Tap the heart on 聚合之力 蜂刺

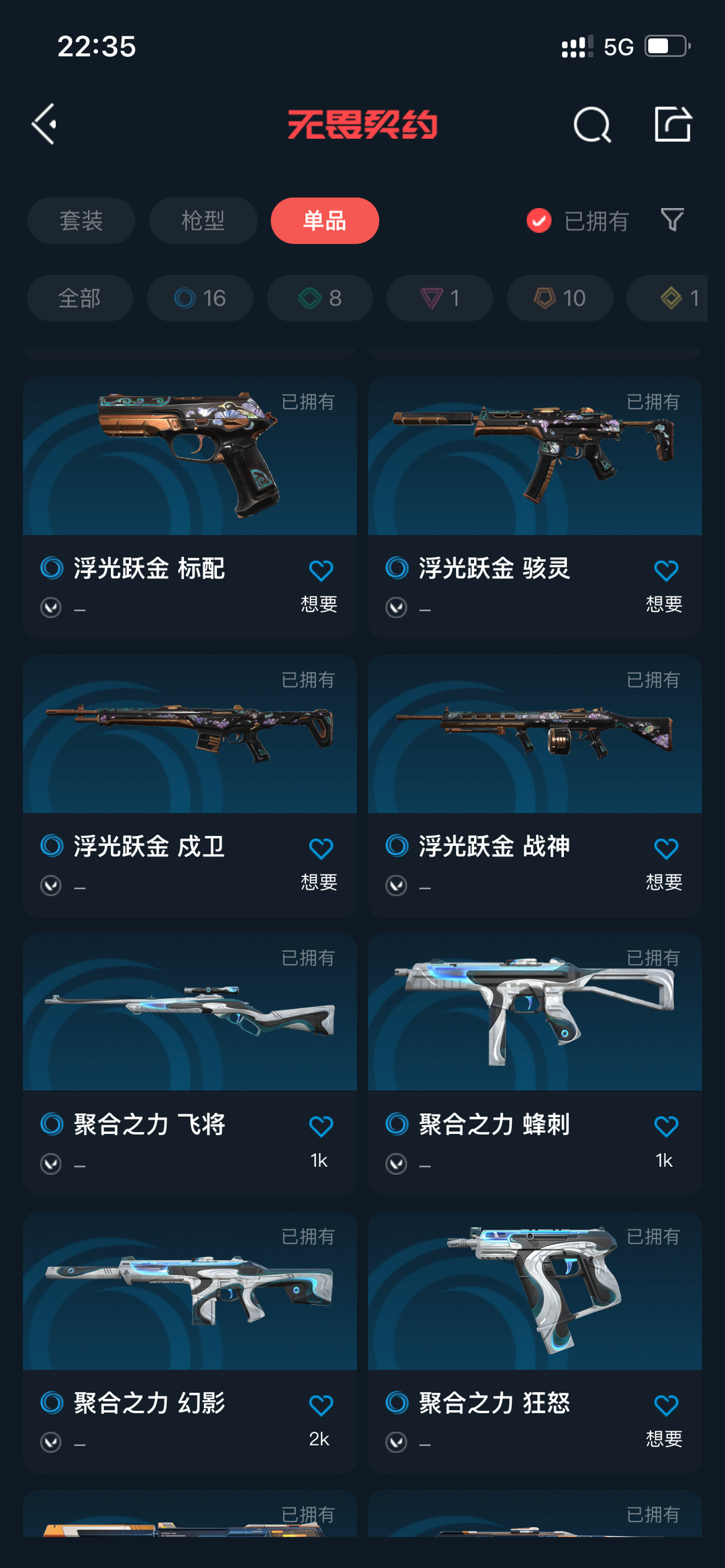(x=666, y=1127)
